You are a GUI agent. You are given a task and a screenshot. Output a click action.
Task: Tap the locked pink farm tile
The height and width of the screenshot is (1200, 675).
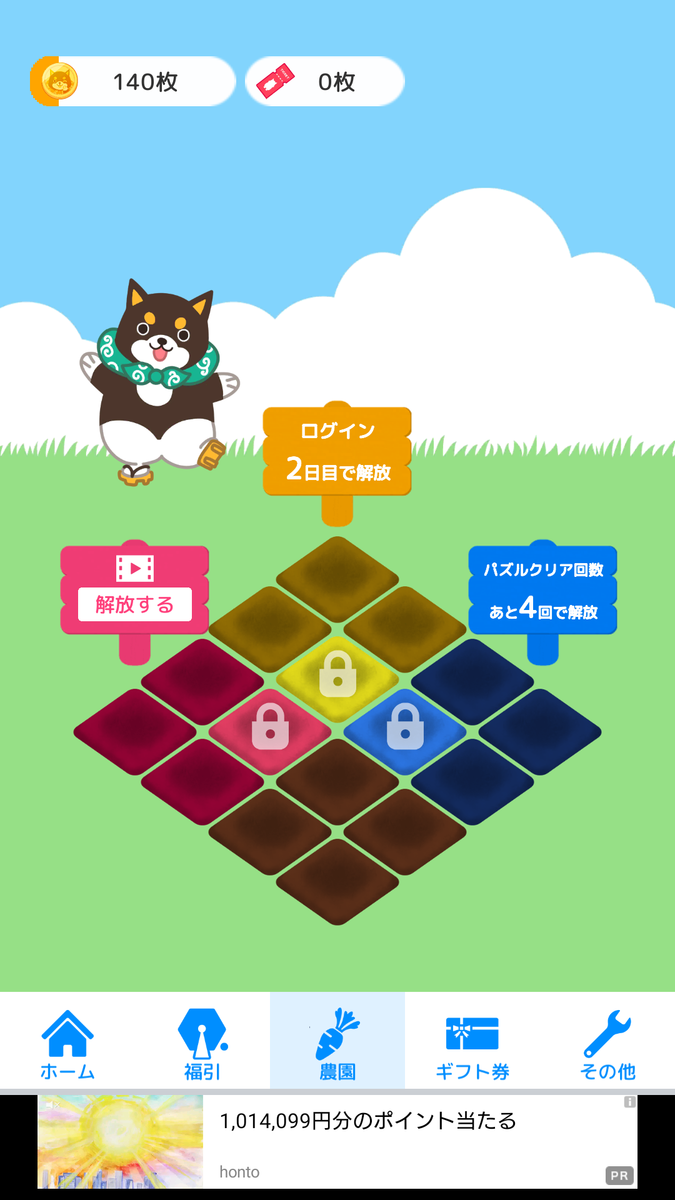point(270,725)
